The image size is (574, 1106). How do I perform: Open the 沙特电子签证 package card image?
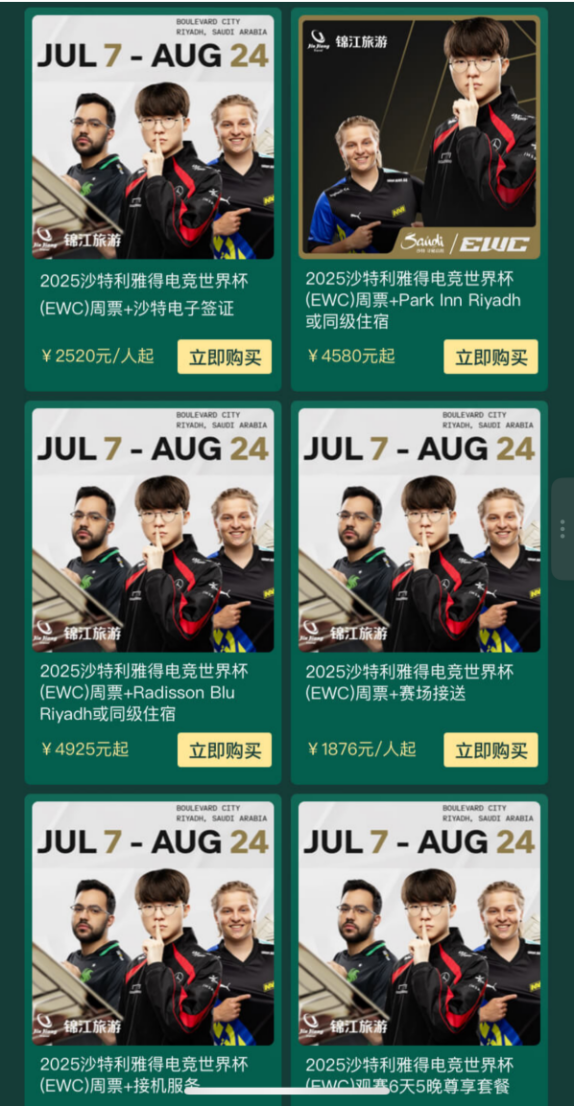[x=153, y=137]
